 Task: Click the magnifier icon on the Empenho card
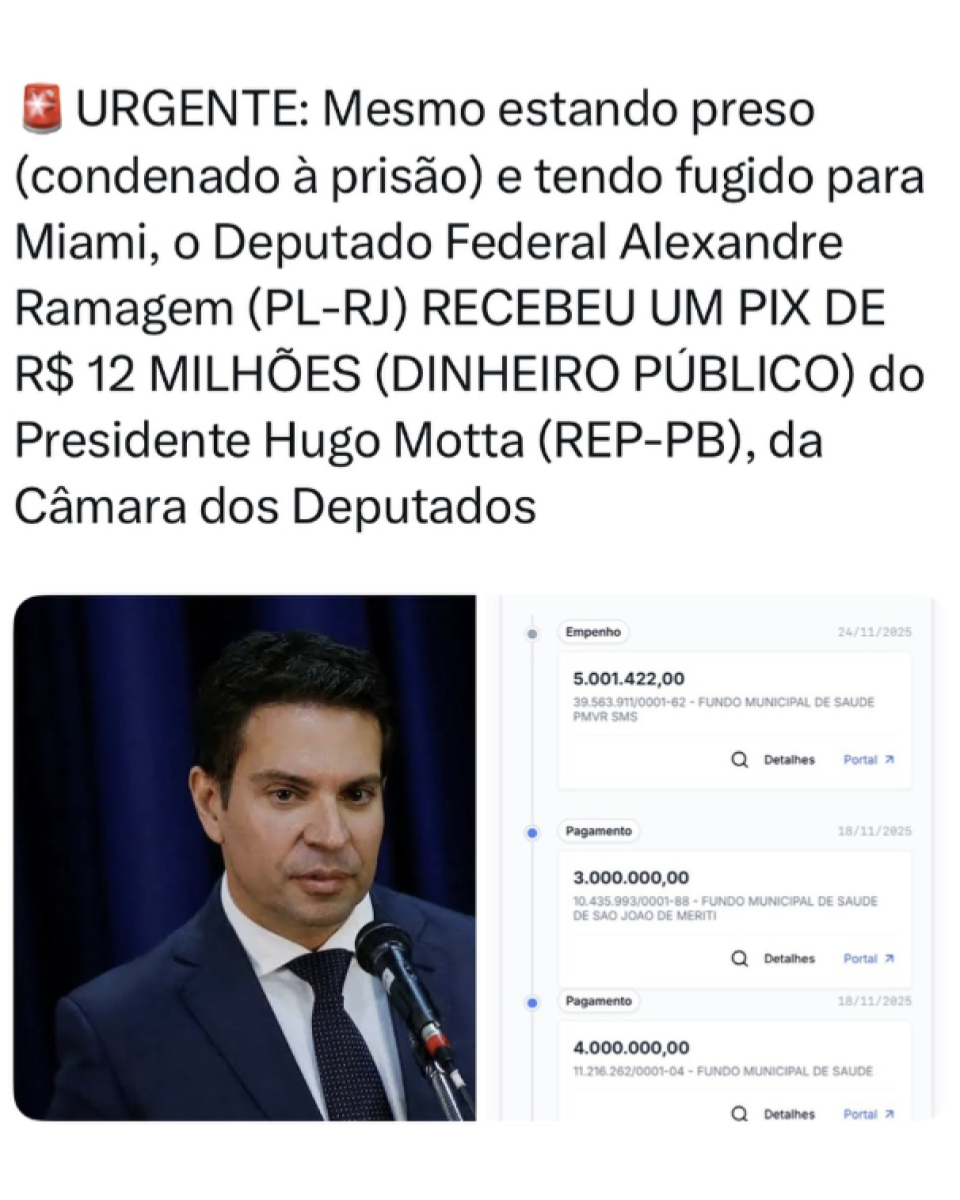pos(739,760)
